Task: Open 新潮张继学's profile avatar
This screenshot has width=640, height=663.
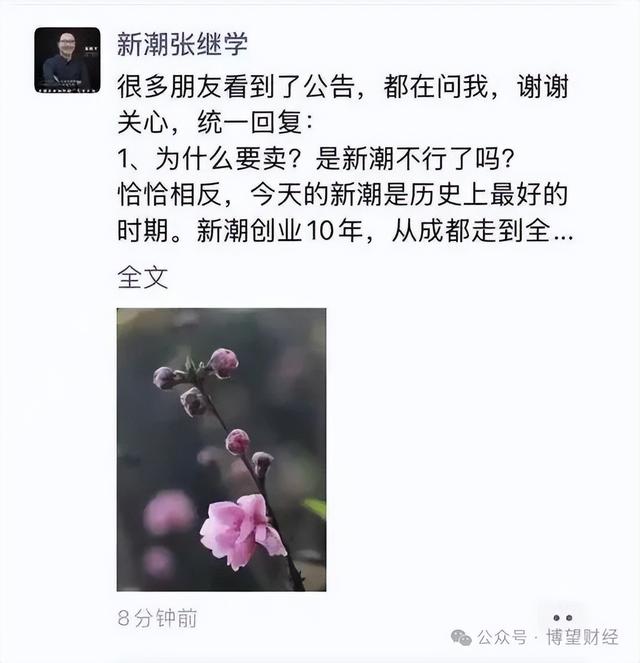Action: (x=67, y=60)
